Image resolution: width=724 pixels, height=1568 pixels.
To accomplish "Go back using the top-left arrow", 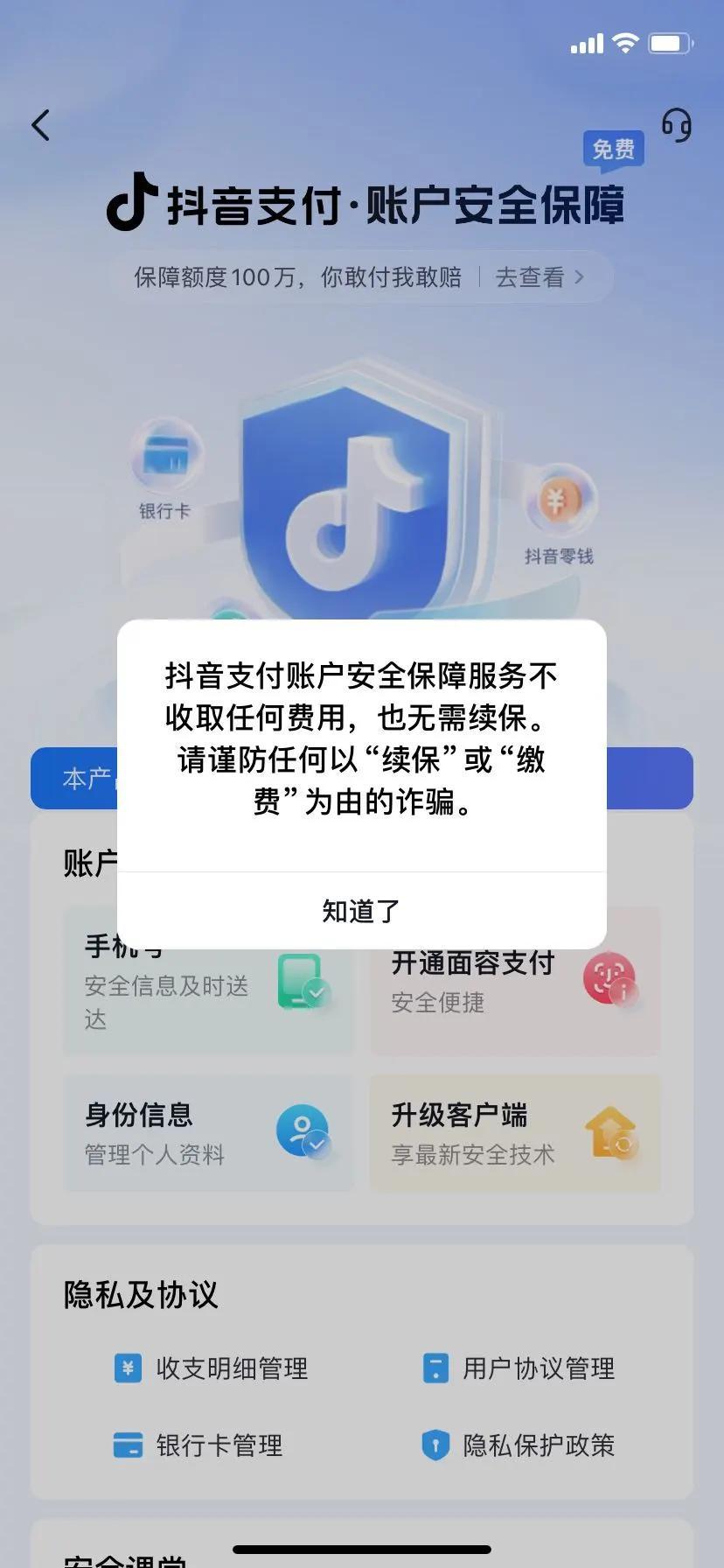I will click(x=41, y=126).
